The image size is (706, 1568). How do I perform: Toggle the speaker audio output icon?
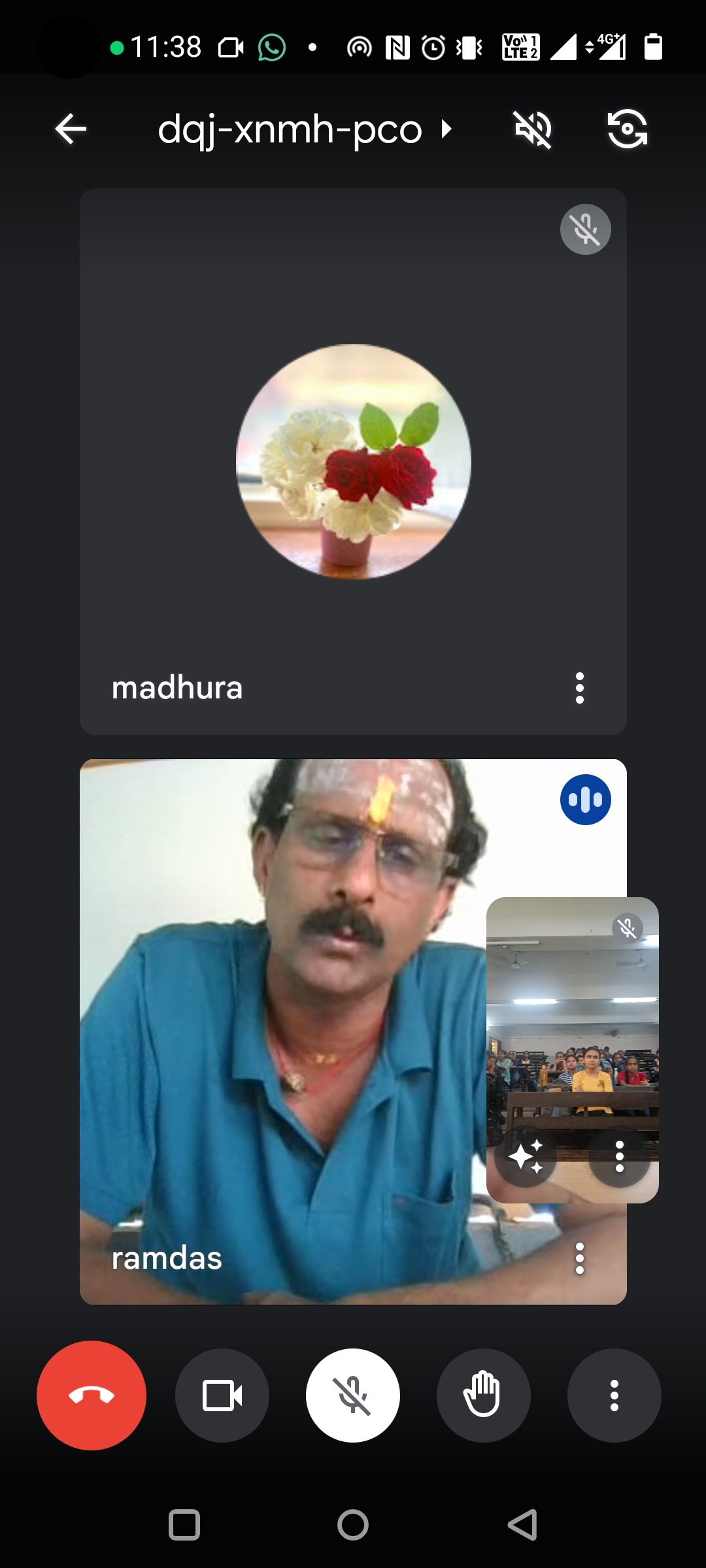[x=533, y=129]
